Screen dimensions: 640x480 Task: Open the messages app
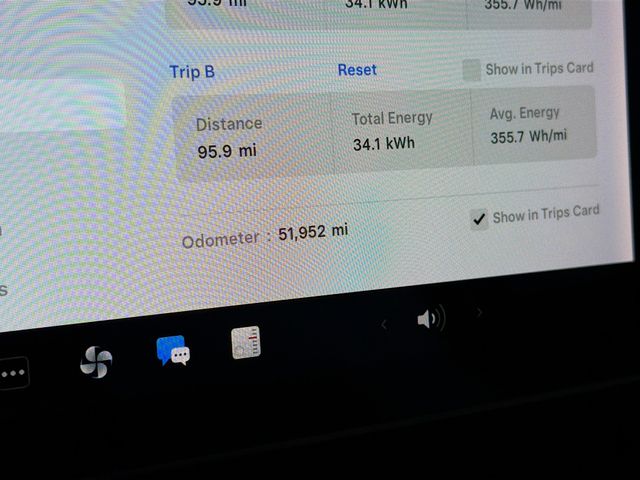[x=173, y=350]
